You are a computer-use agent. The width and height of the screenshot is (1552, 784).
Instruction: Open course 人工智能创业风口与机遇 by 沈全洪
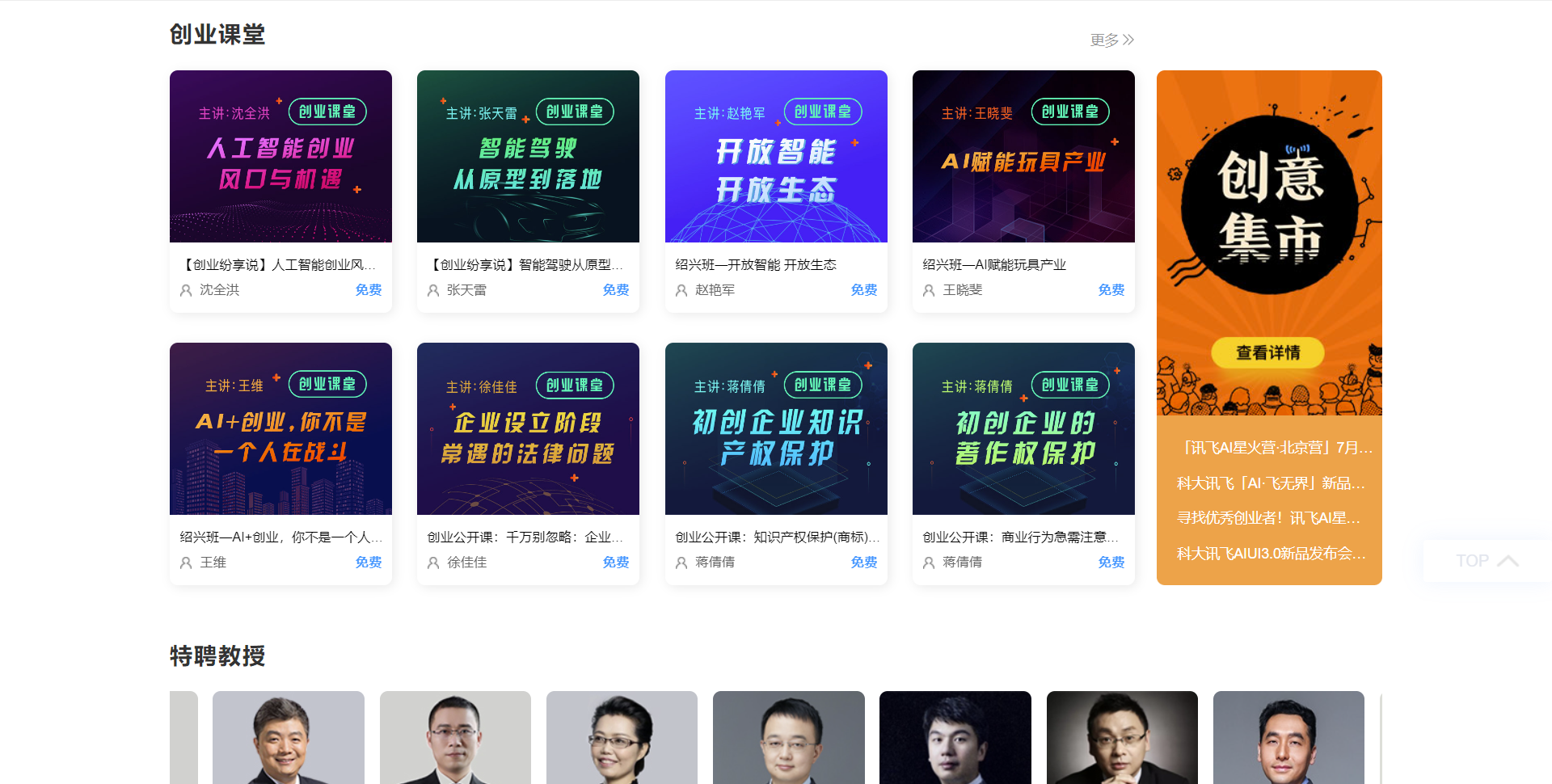point(280,157)
